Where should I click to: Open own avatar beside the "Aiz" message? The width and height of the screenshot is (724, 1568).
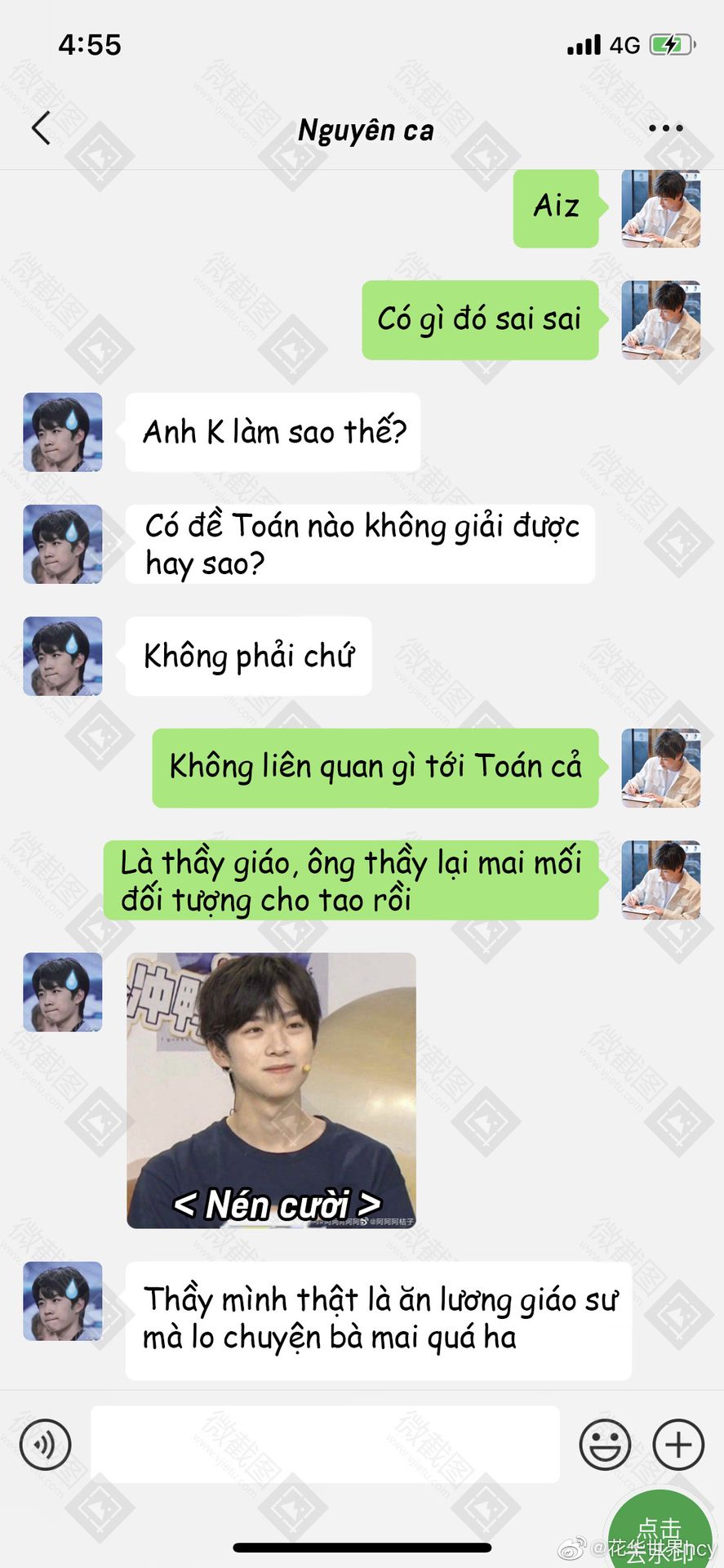coord(660,208)
